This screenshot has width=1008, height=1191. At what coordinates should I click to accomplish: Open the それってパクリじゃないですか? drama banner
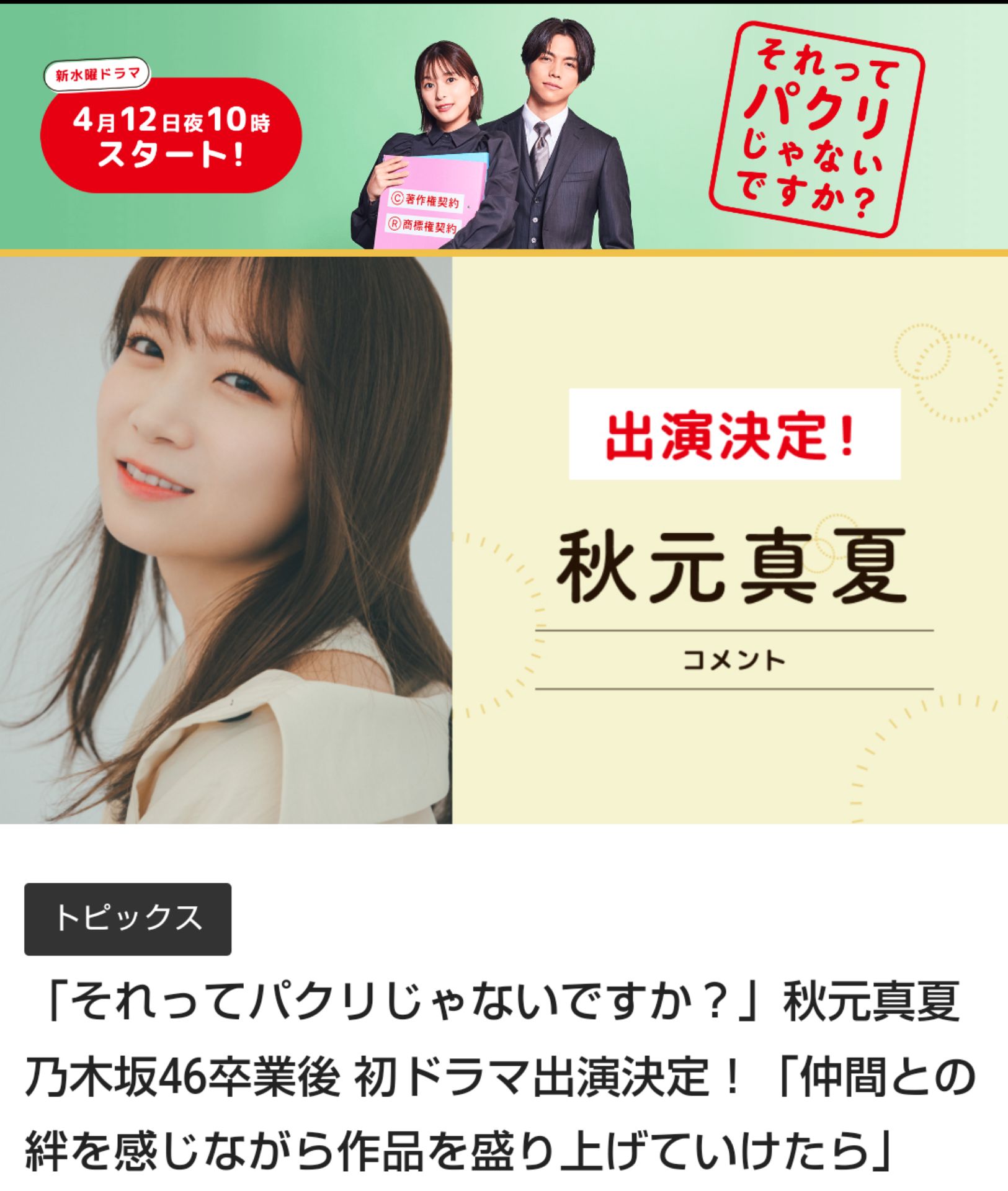[x=504, y=127]
